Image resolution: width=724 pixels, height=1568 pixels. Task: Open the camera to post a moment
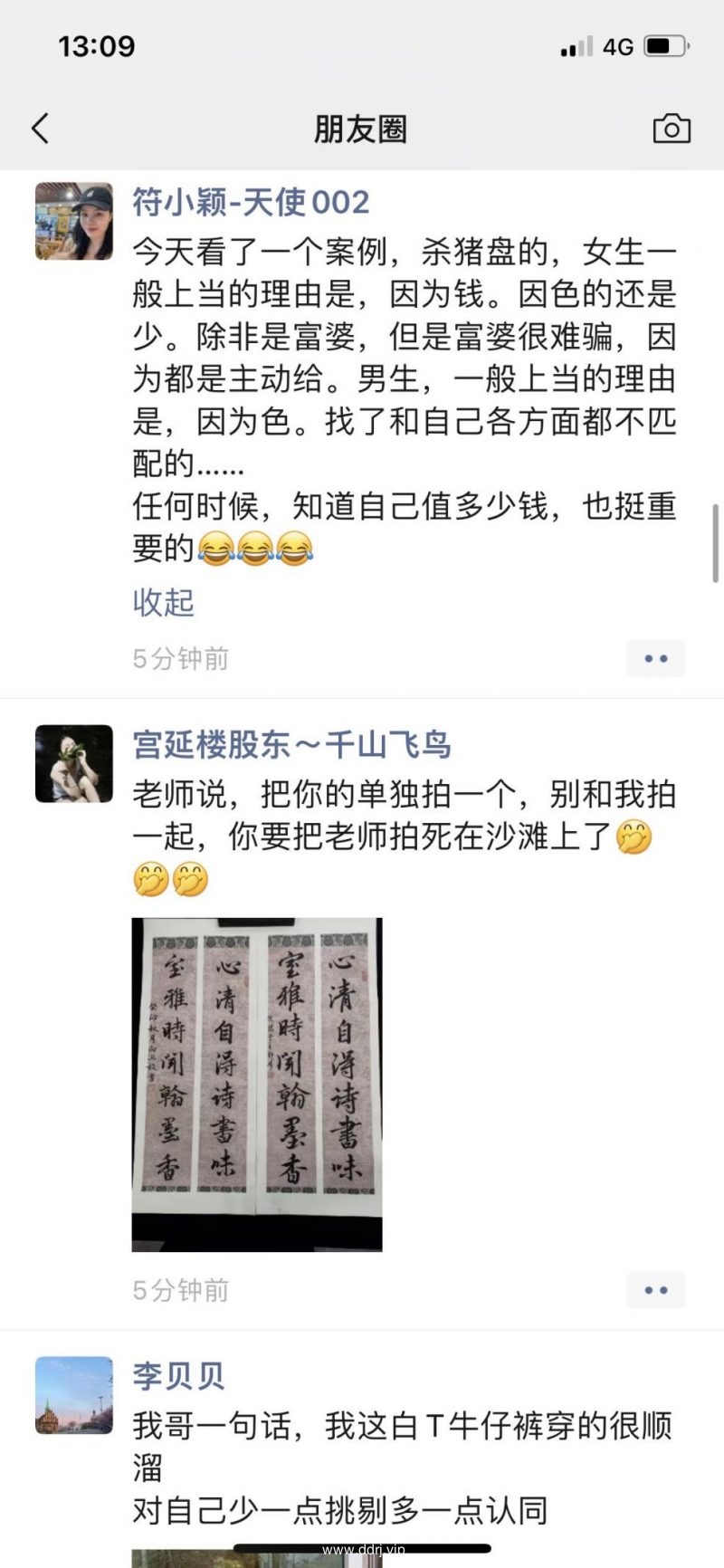pos(672,129)
